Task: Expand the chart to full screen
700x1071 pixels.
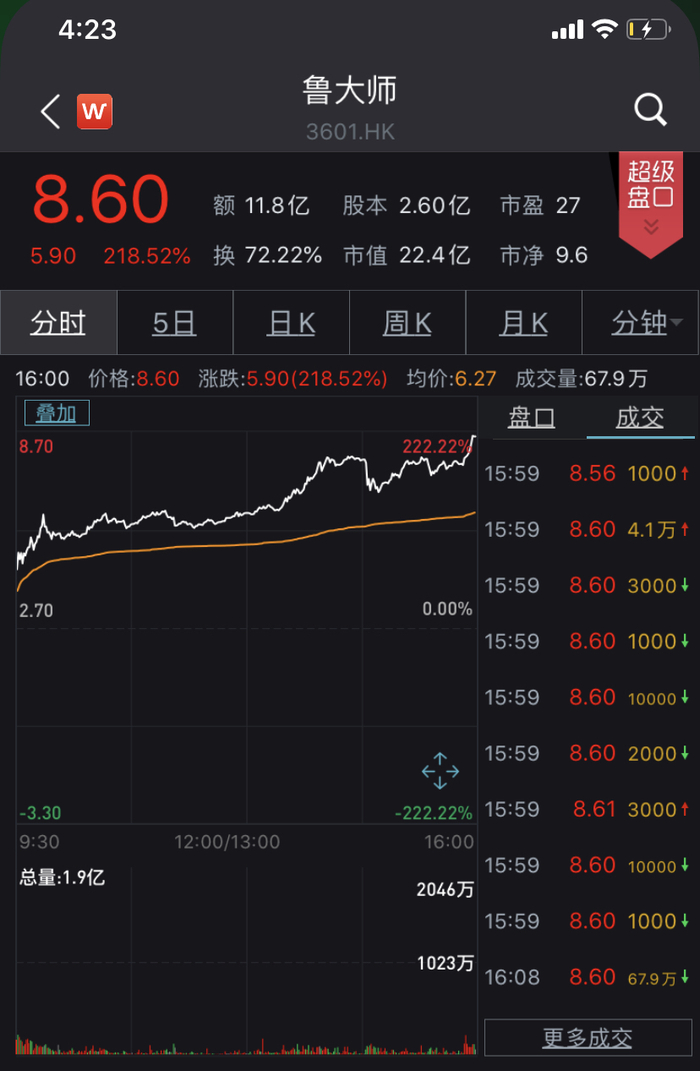Action: (440, 771)
